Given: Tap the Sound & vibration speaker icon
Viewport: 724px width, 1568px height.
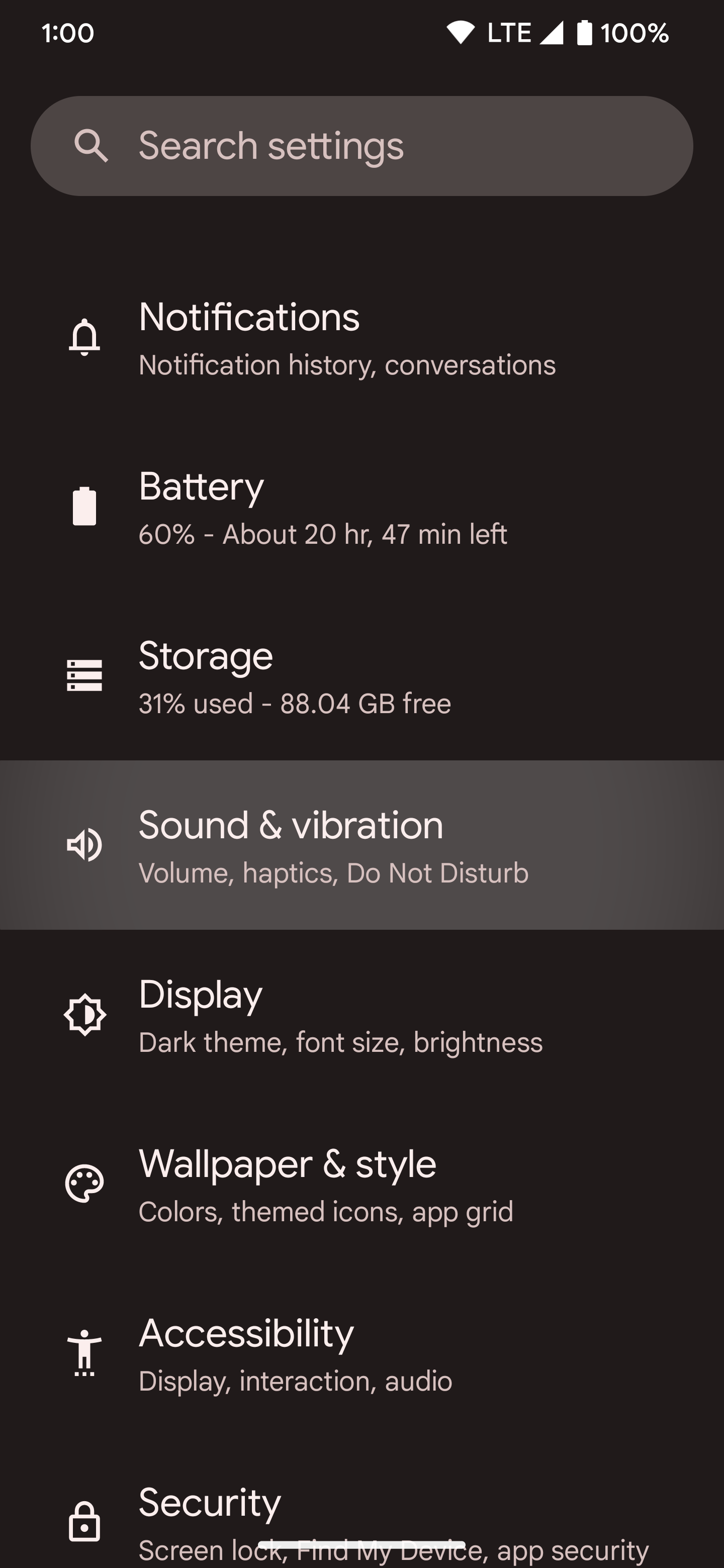Looking at the screenshot, I should (84, 845).
